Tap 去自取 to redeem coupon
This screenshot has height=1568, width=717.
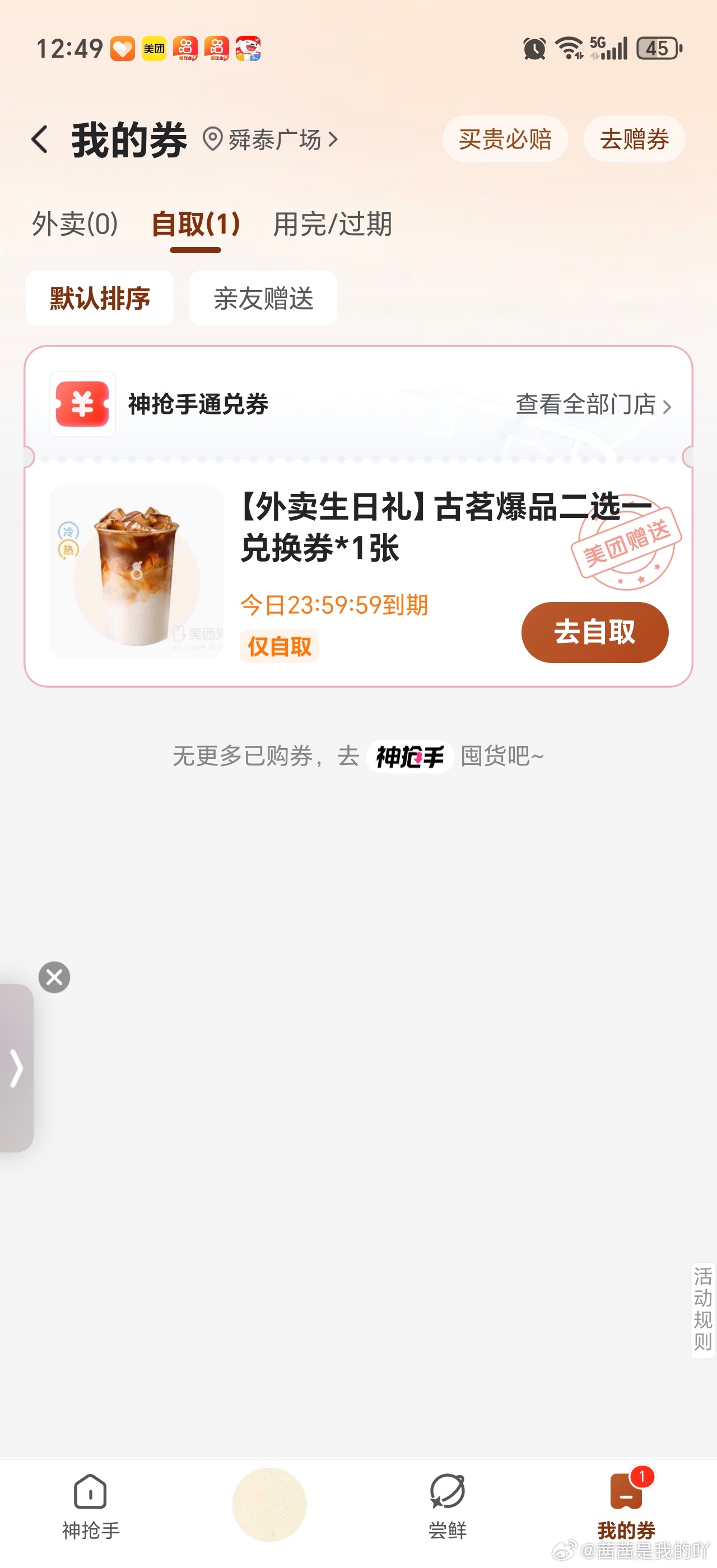click(594, 632)
